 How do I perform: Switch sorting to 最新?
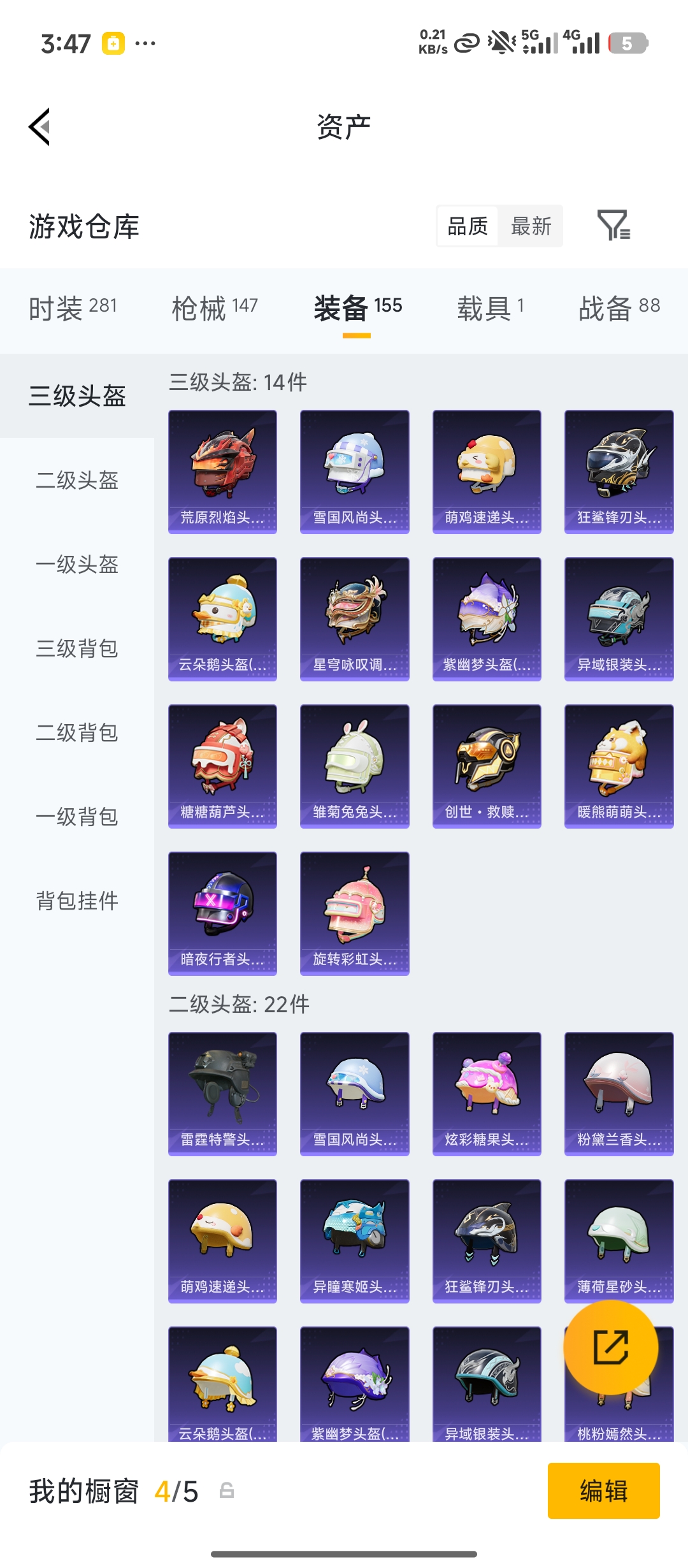click(533, 226)
